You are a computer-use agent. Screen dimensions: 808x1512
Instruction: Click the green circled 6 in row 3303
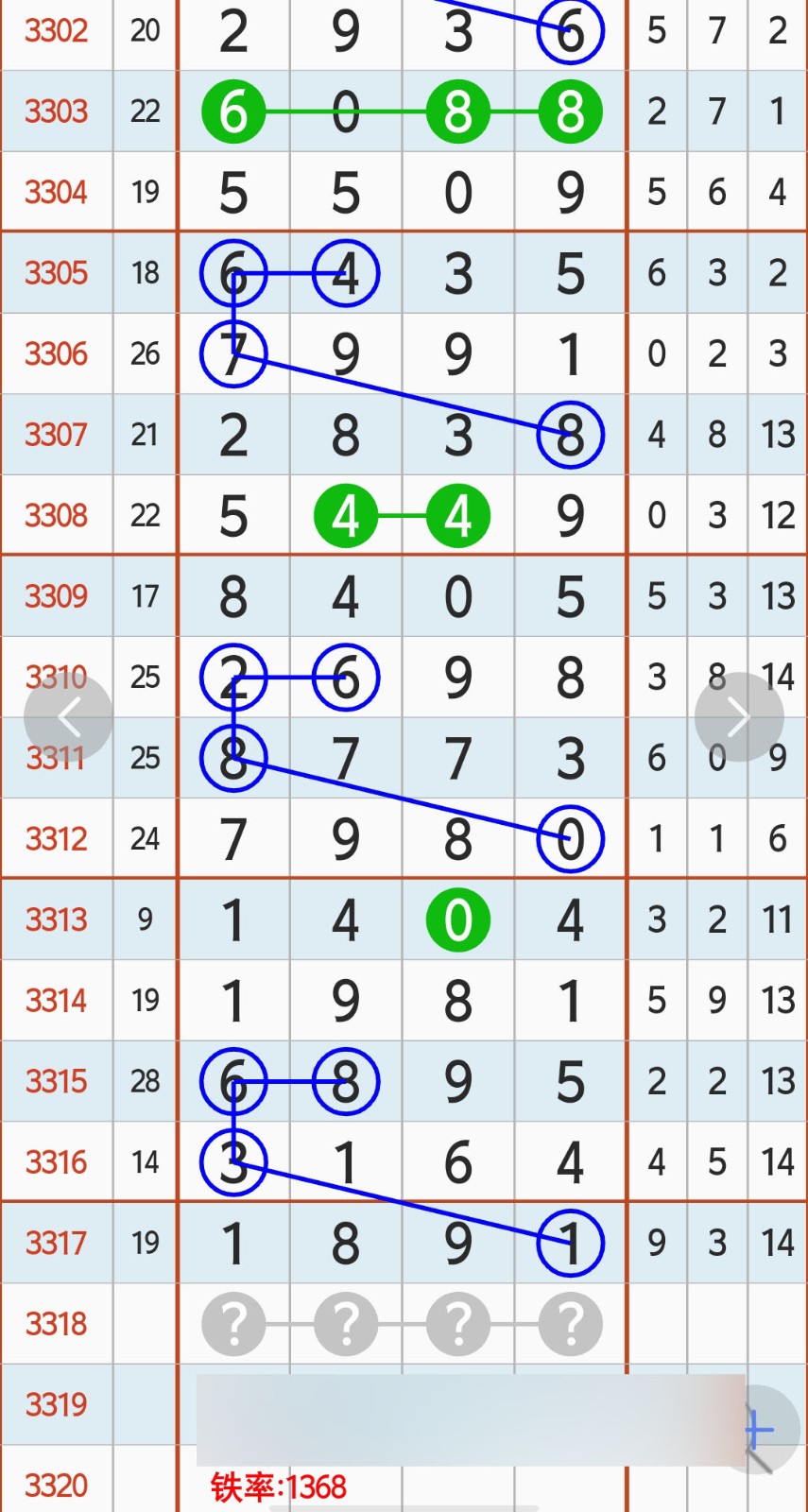tap(233, 111)
